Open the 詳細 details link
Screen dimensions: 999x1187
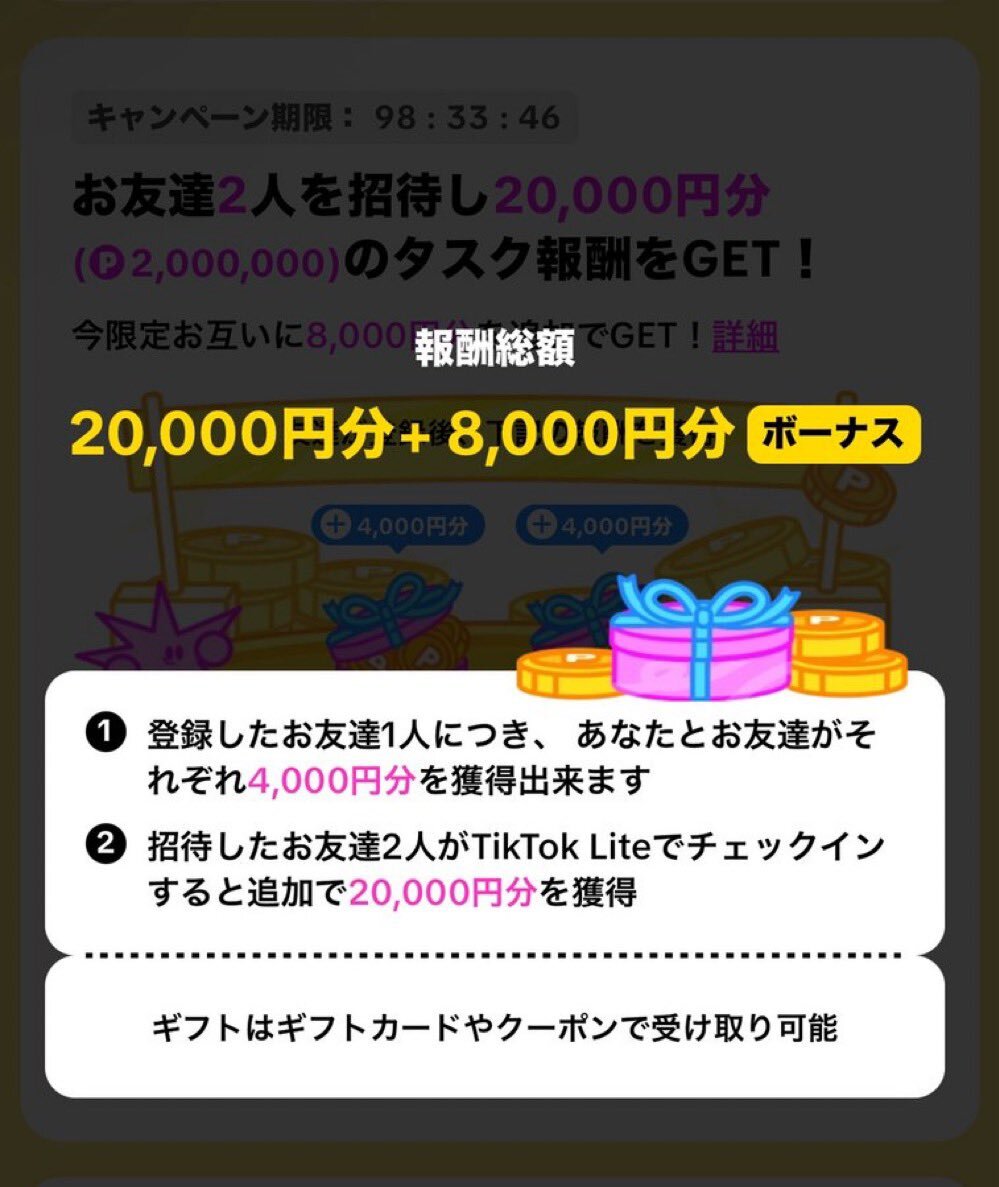click(745, 337)
